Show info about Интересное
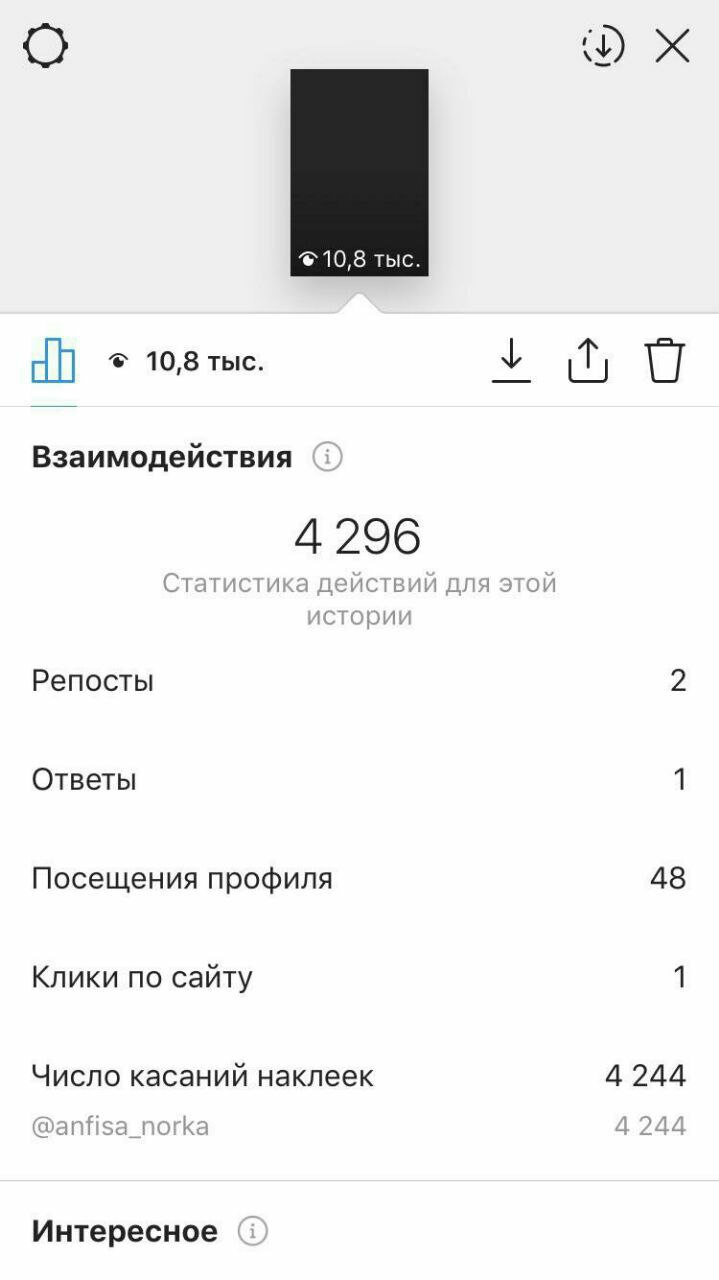 tap(253, 1231)
